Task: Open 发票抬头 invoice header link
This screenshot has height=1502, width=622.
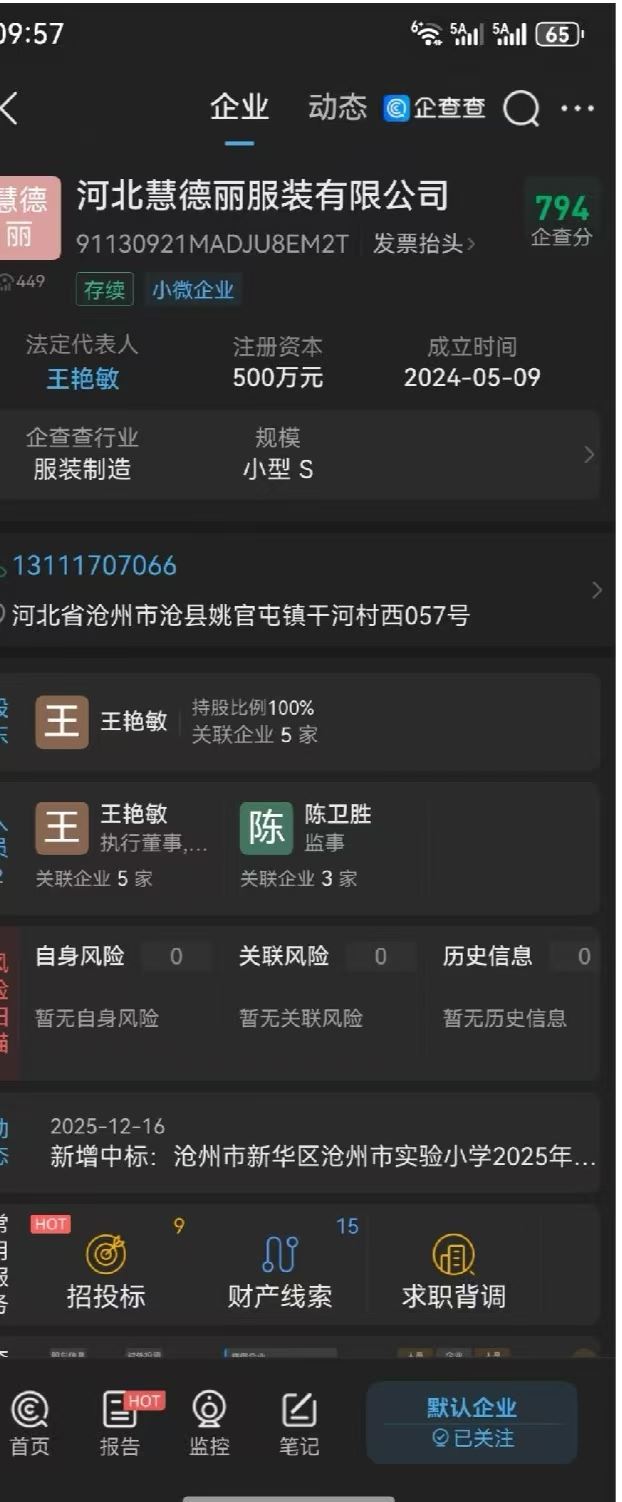Action: click(424, 244)
